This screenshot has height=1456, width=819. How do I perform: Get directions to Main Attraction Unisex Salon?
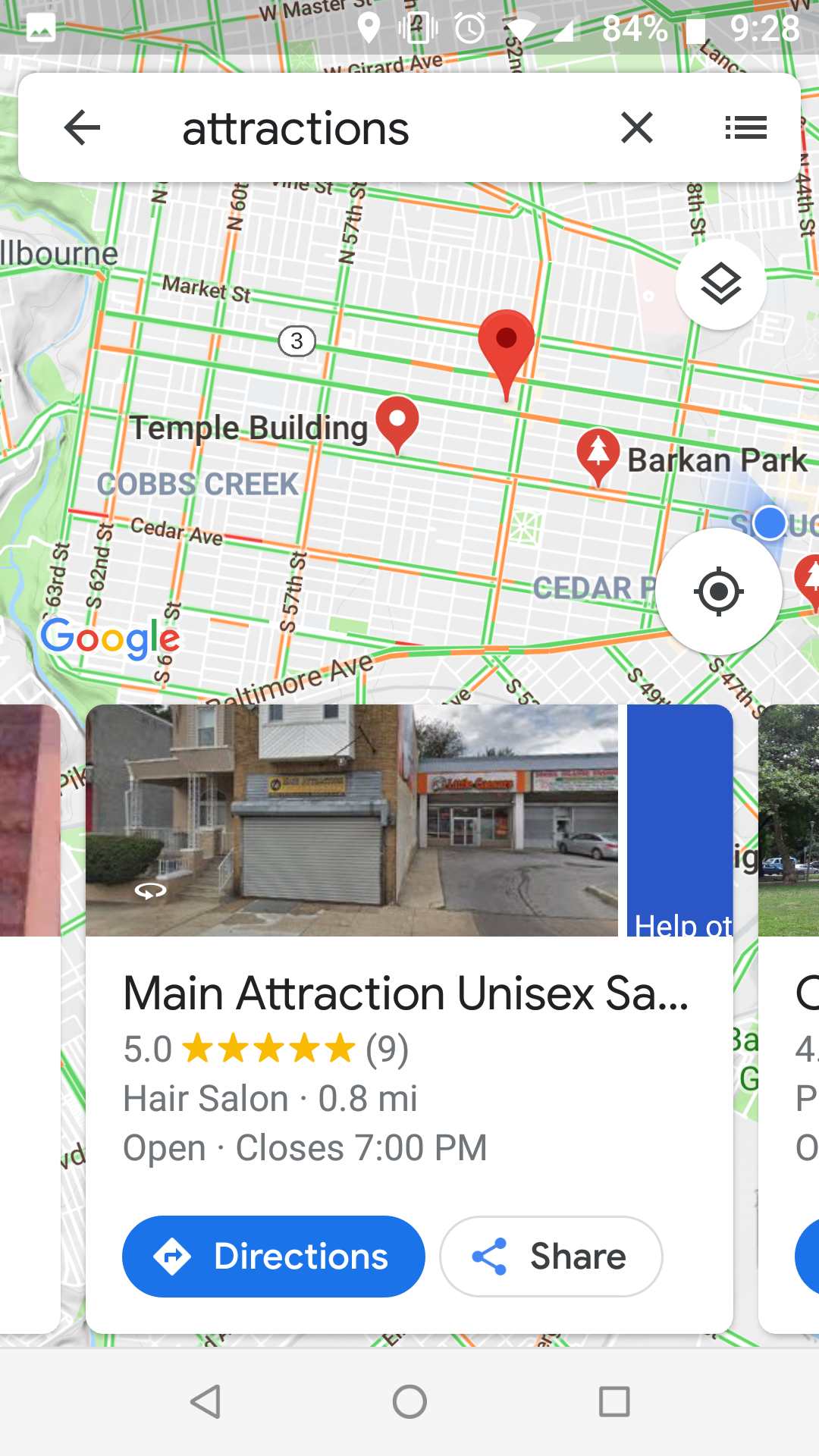click(274, 1257)
